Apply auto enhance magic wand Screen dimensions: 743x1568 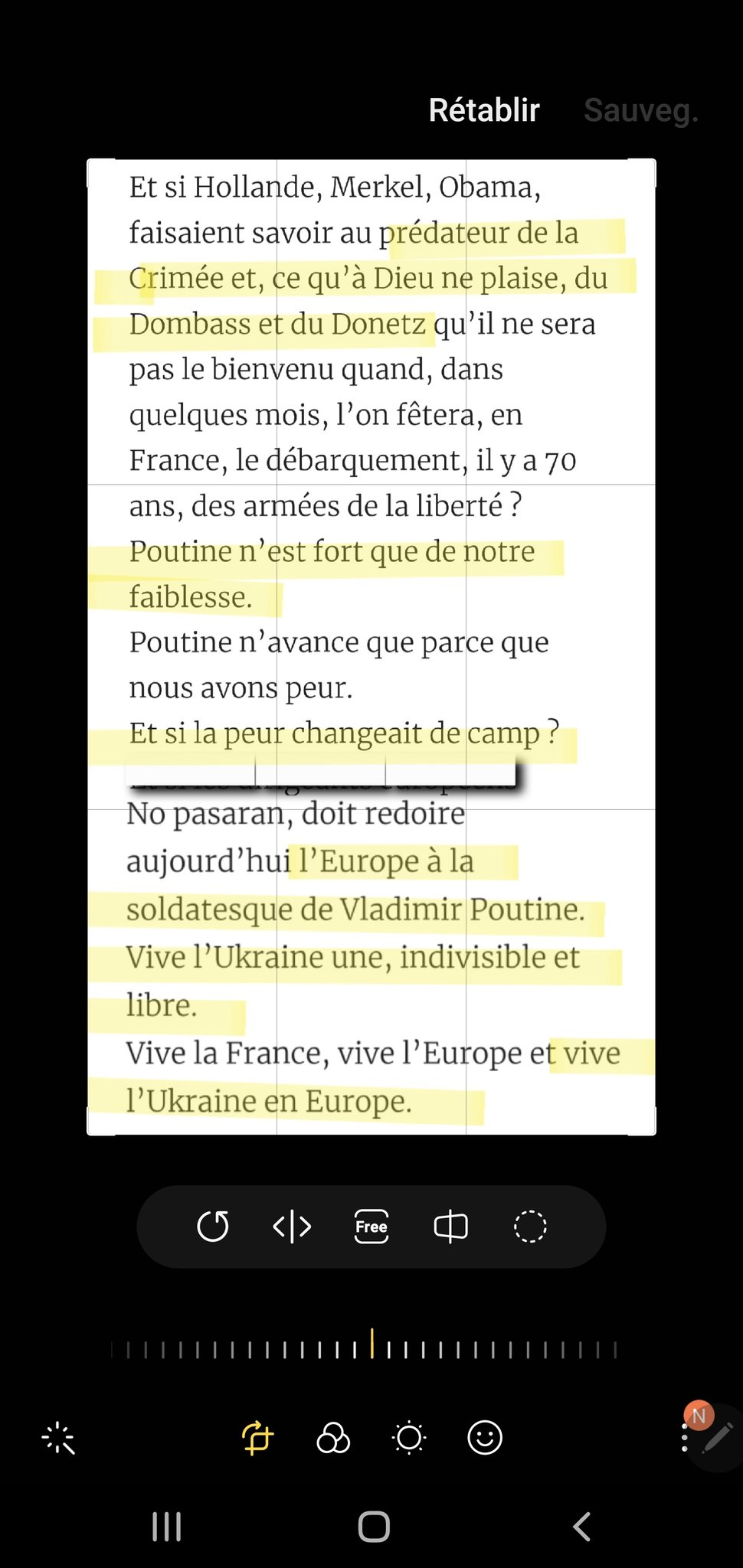point(58,1439)
